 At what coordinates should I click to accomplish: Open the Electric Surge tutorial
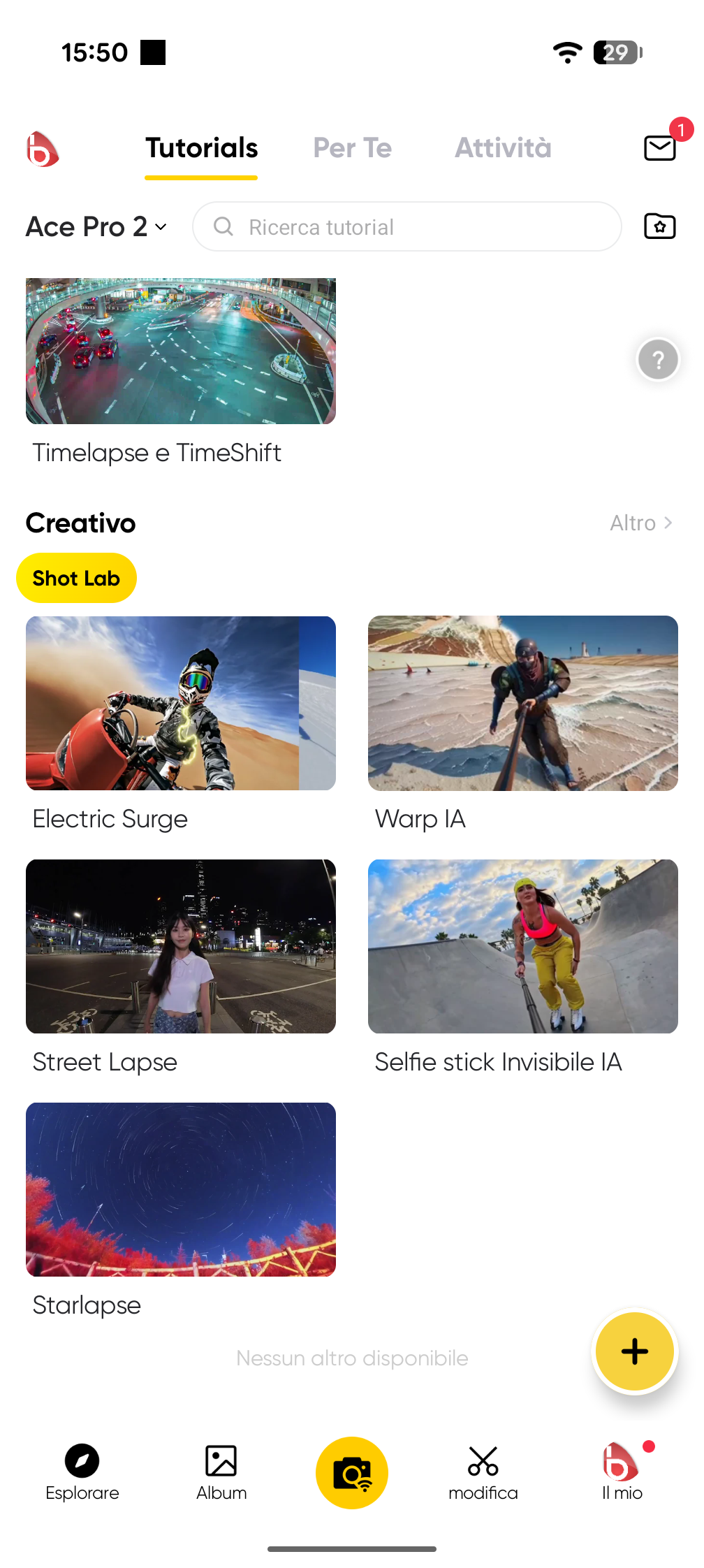click(x=180, y=703)
